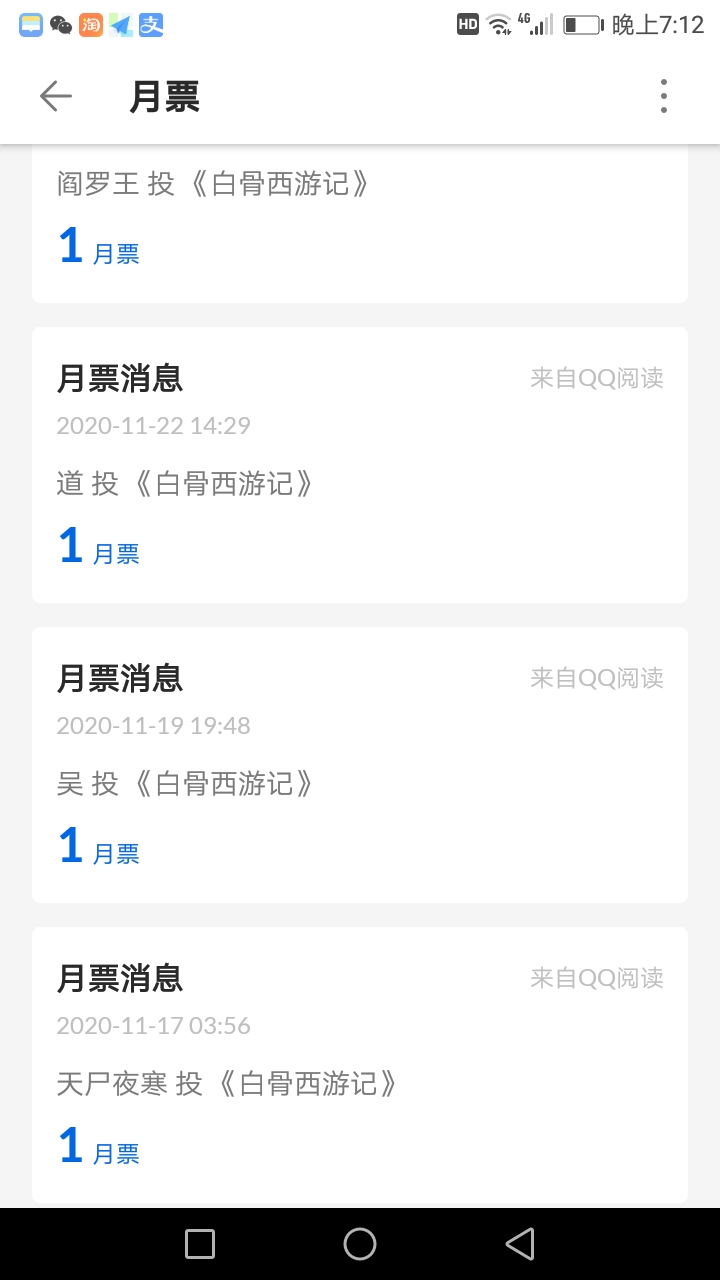Open the monthly ticket message from 道
Viewport: 720px width, 1280px height.
point(360,465)
